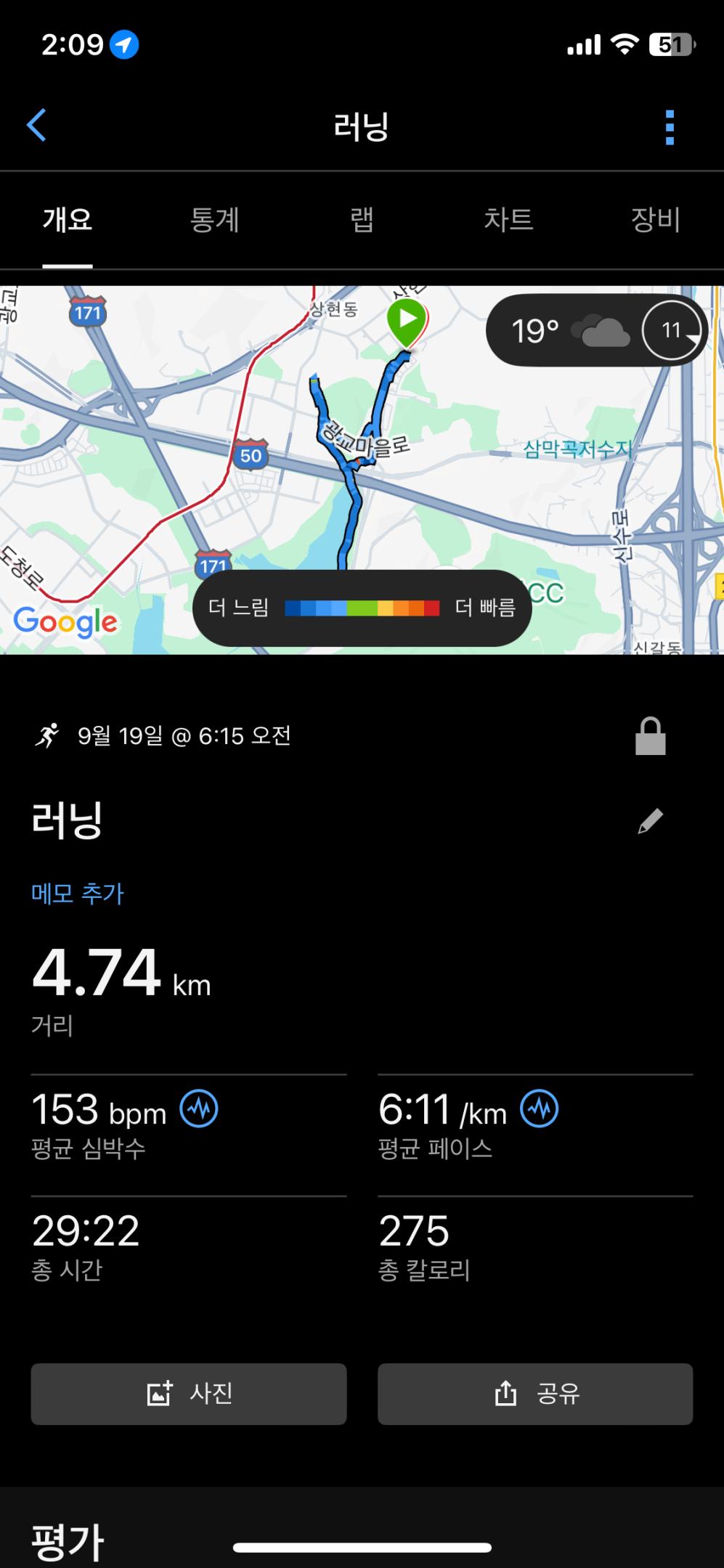724x1568 pixels.
Task: Tap 메모 추가 to add a note
Action: pos(78,893)
